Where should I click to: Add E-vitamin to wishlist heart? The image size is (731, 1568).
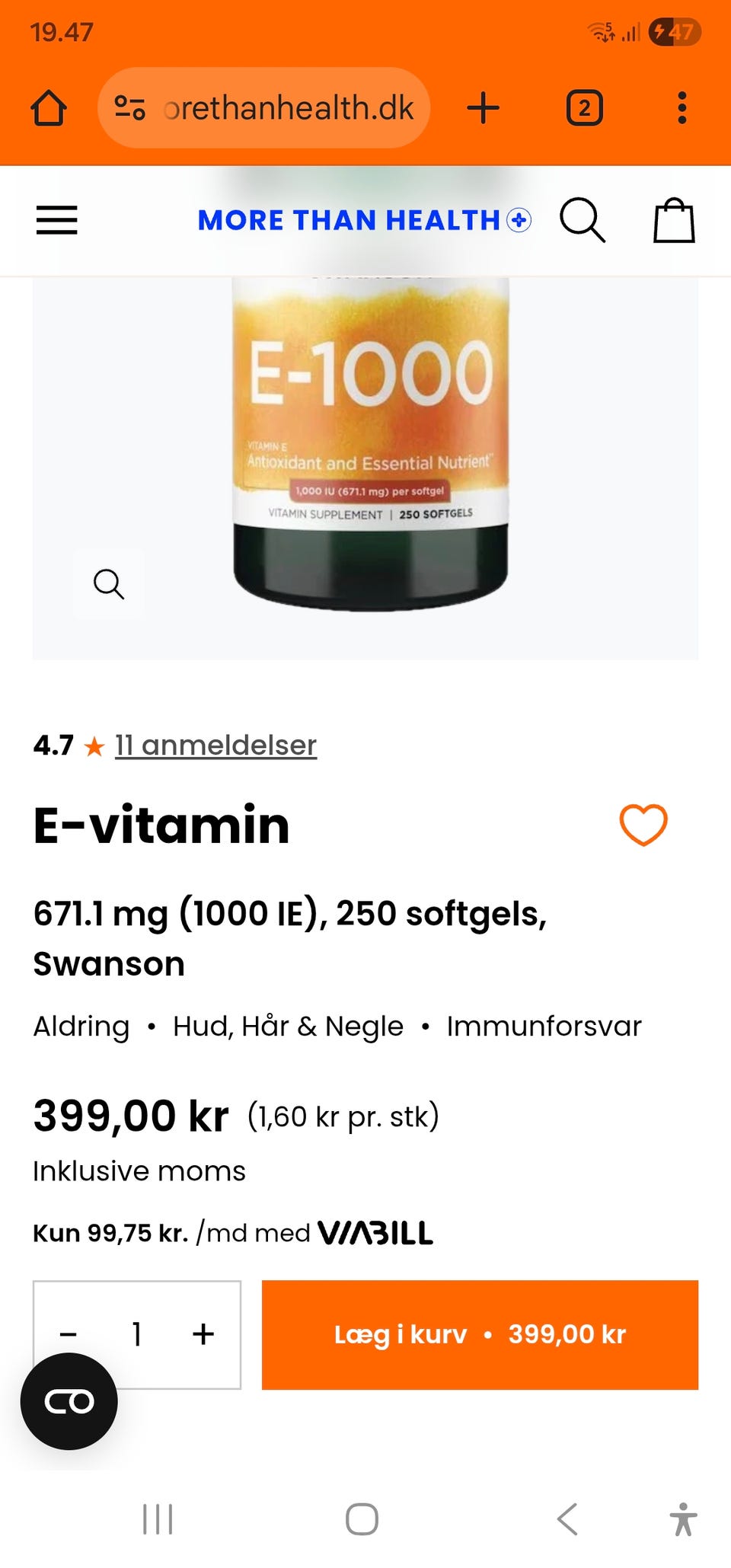point(643,825)
